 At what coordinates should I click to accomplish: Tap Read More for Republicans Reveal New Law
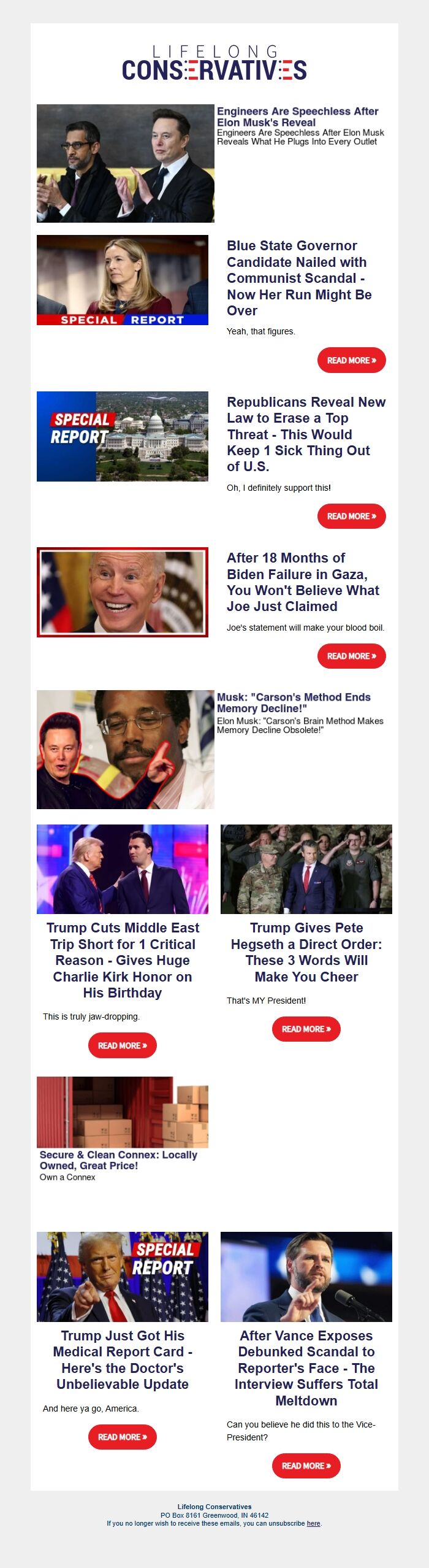[351, 517]
